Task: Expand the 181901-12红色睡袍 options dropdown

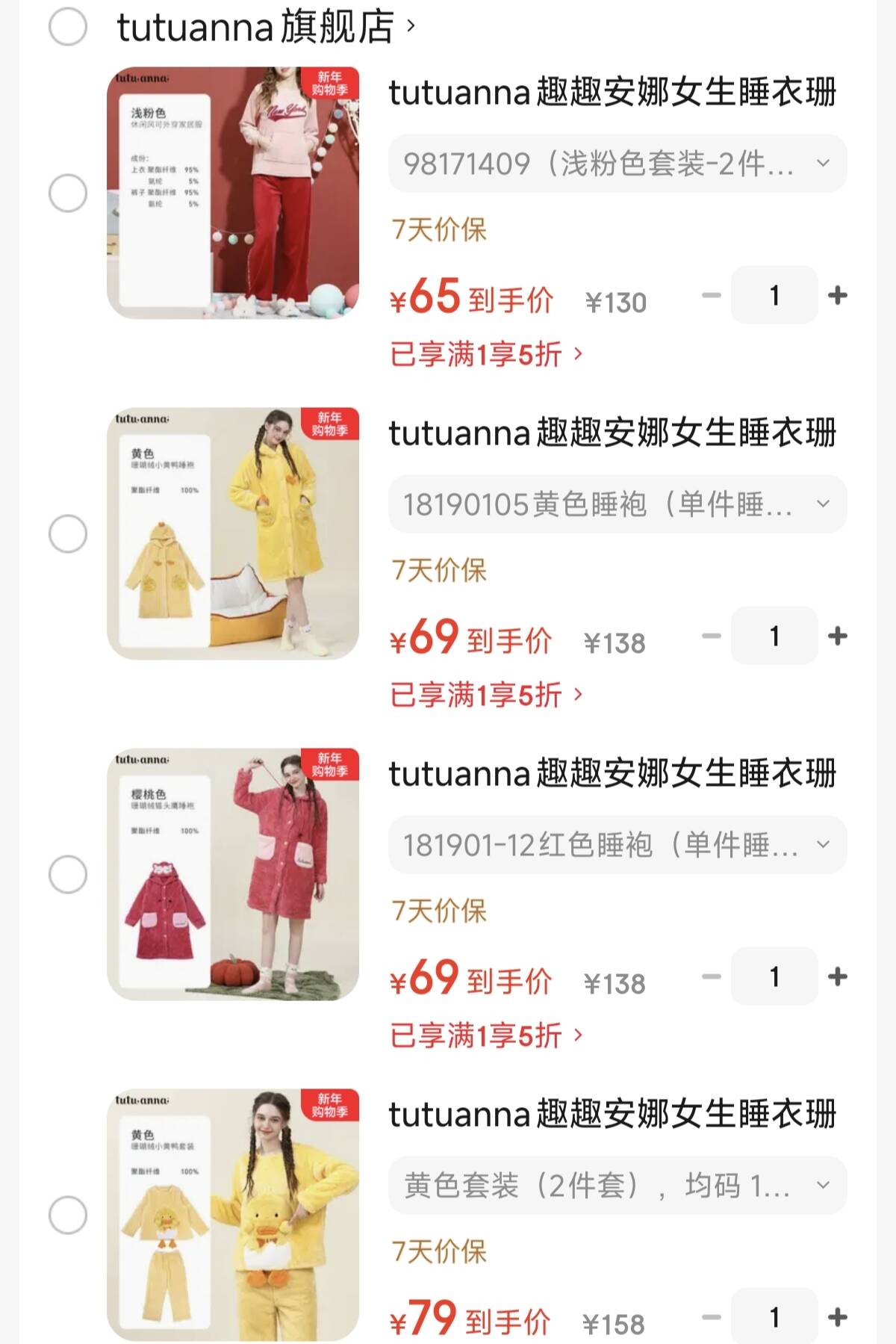Action: (617, 845)
